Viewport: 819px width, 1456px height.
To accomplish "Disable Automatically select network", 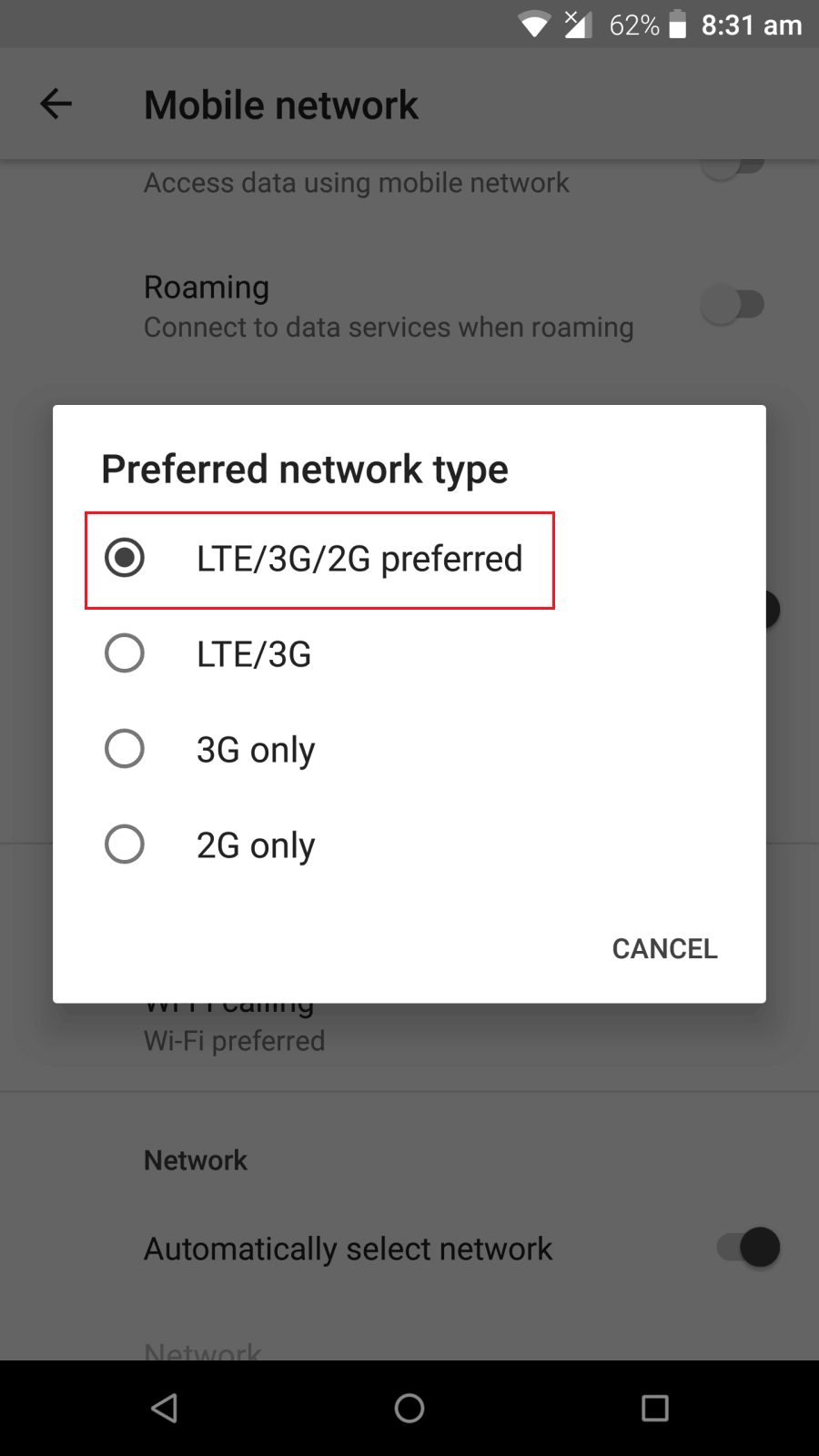I will pyautogui.click(x=748, y=1248).
